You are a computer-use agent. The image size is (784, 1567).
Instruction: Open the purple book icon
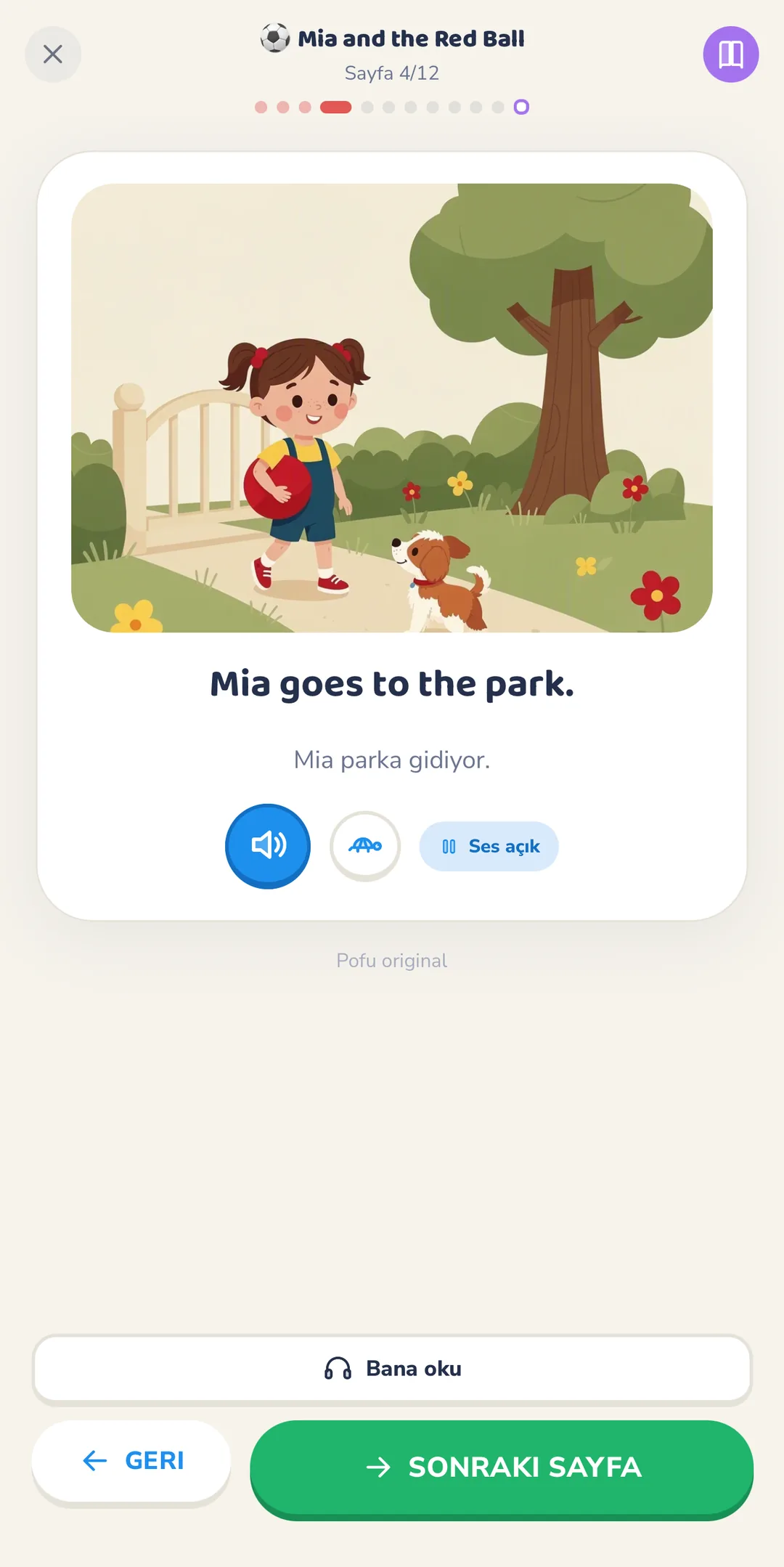pos(731,54)
